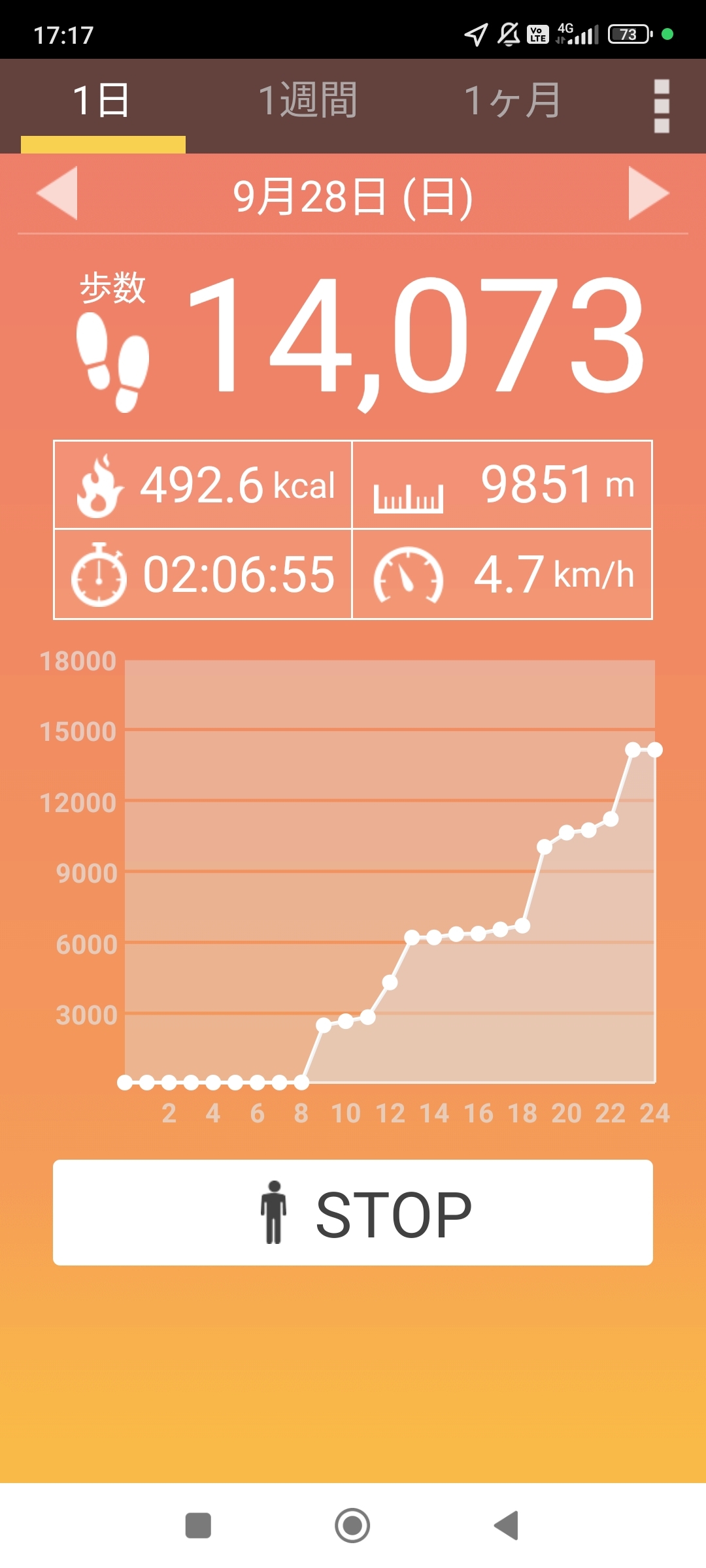Go to the system home screen

(352, 1526)
